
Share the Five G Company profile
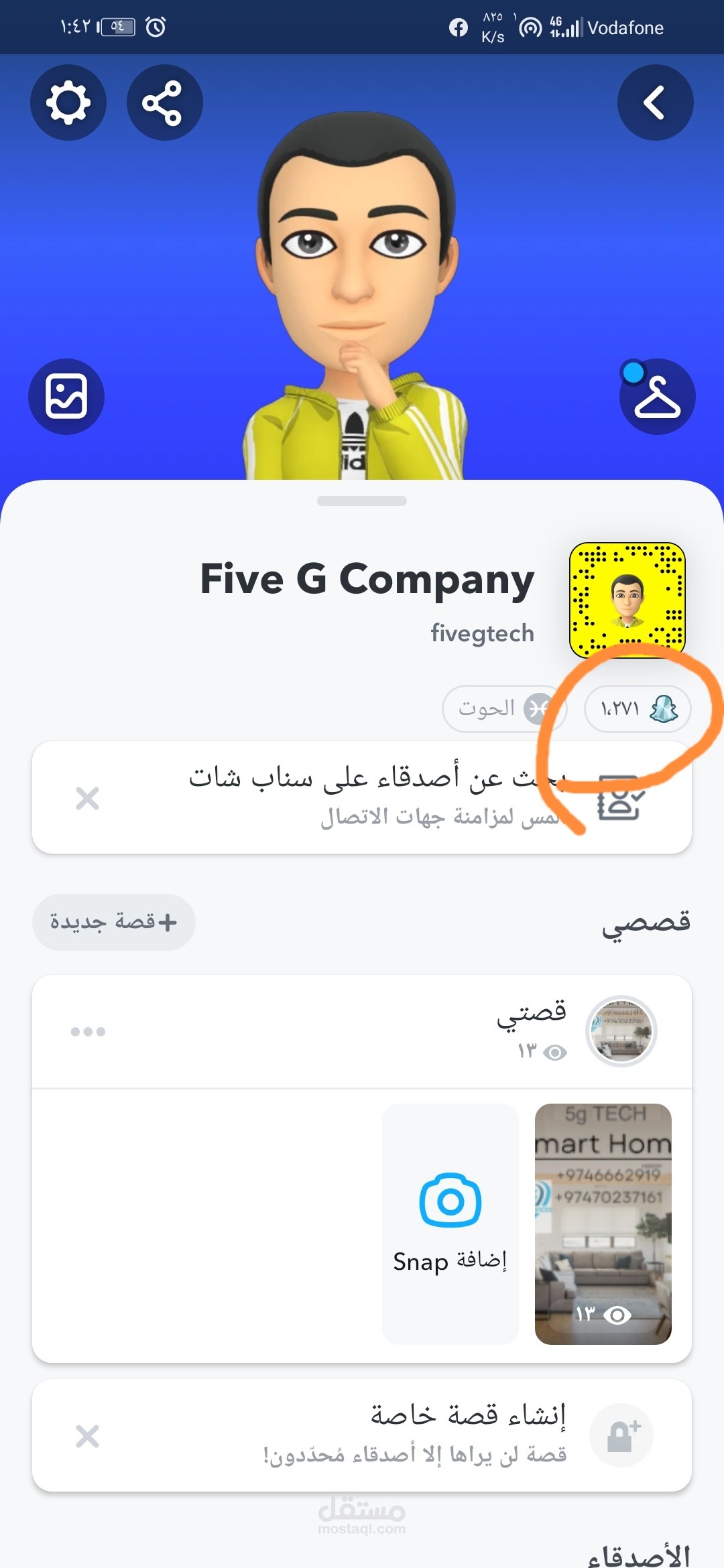tap(164, 103)
